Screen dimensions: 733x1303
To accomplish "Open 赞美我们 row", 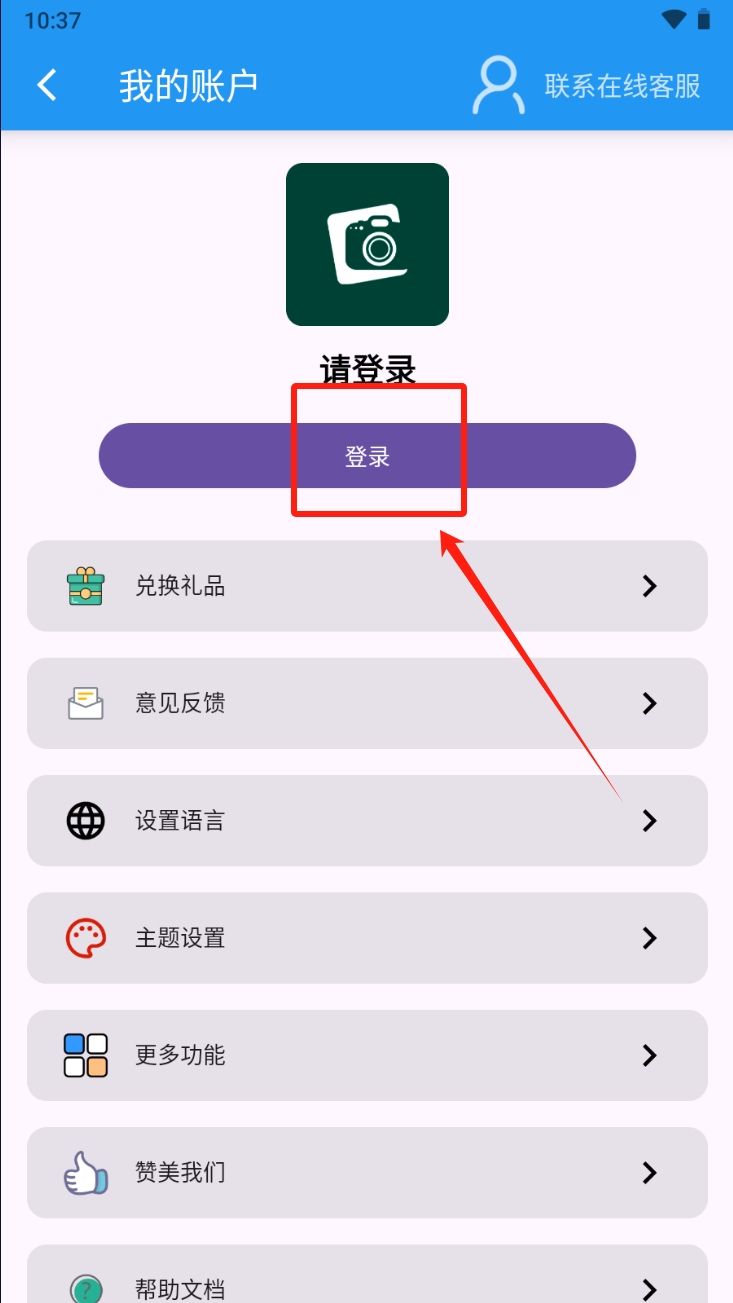I will [x=367, y=1172].
